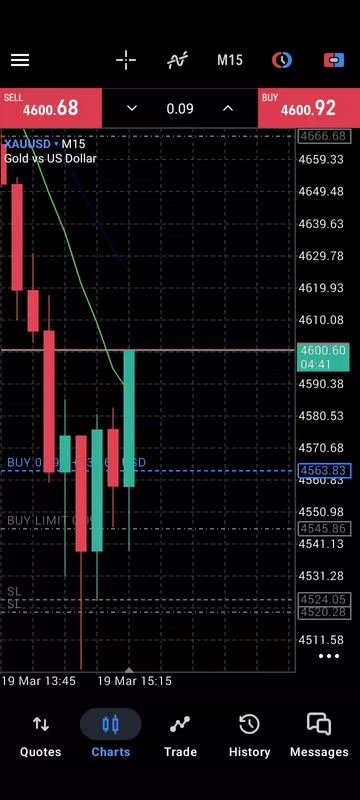Change the M15 timeframe
This screenshot has width=360, height=800.
(x=229, y=60)
